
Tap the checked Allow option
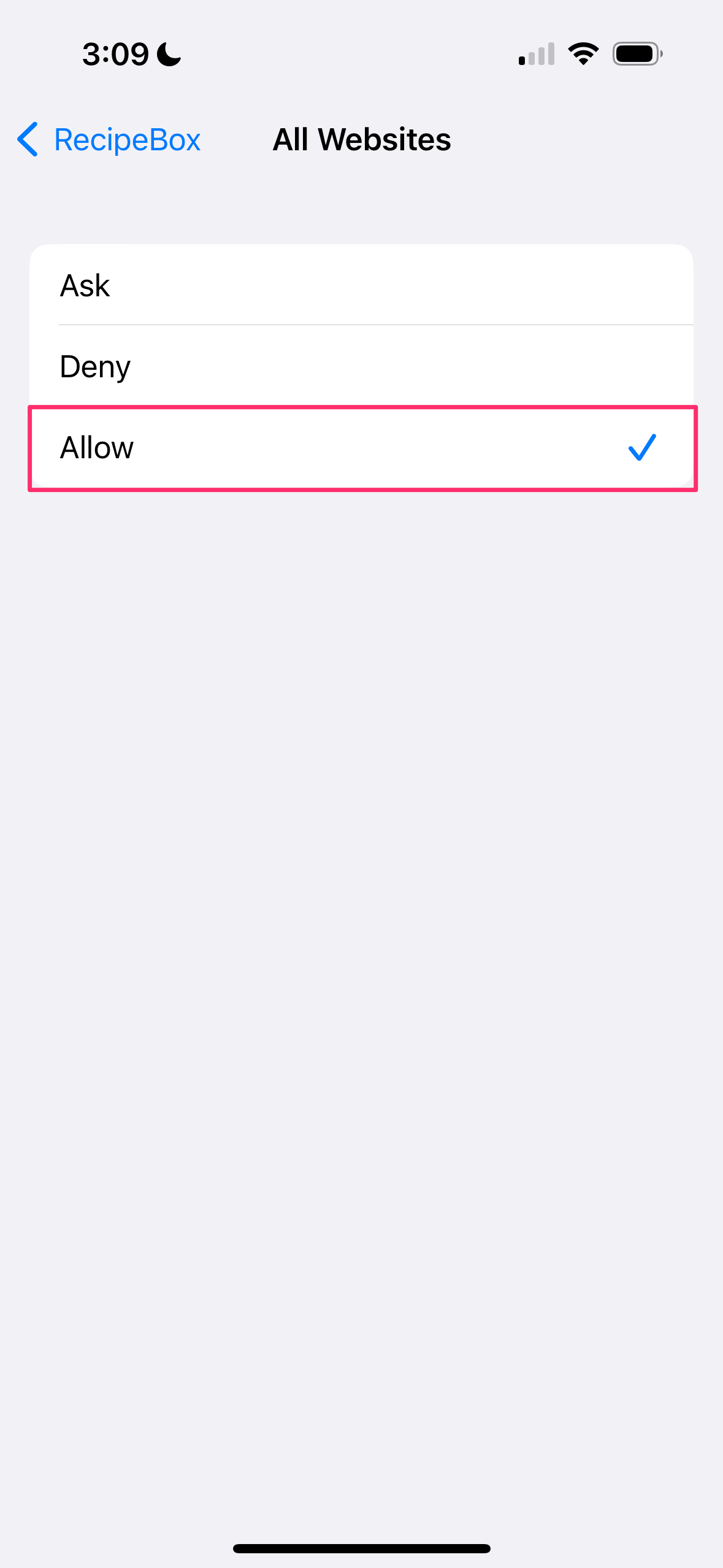point(361,448)
